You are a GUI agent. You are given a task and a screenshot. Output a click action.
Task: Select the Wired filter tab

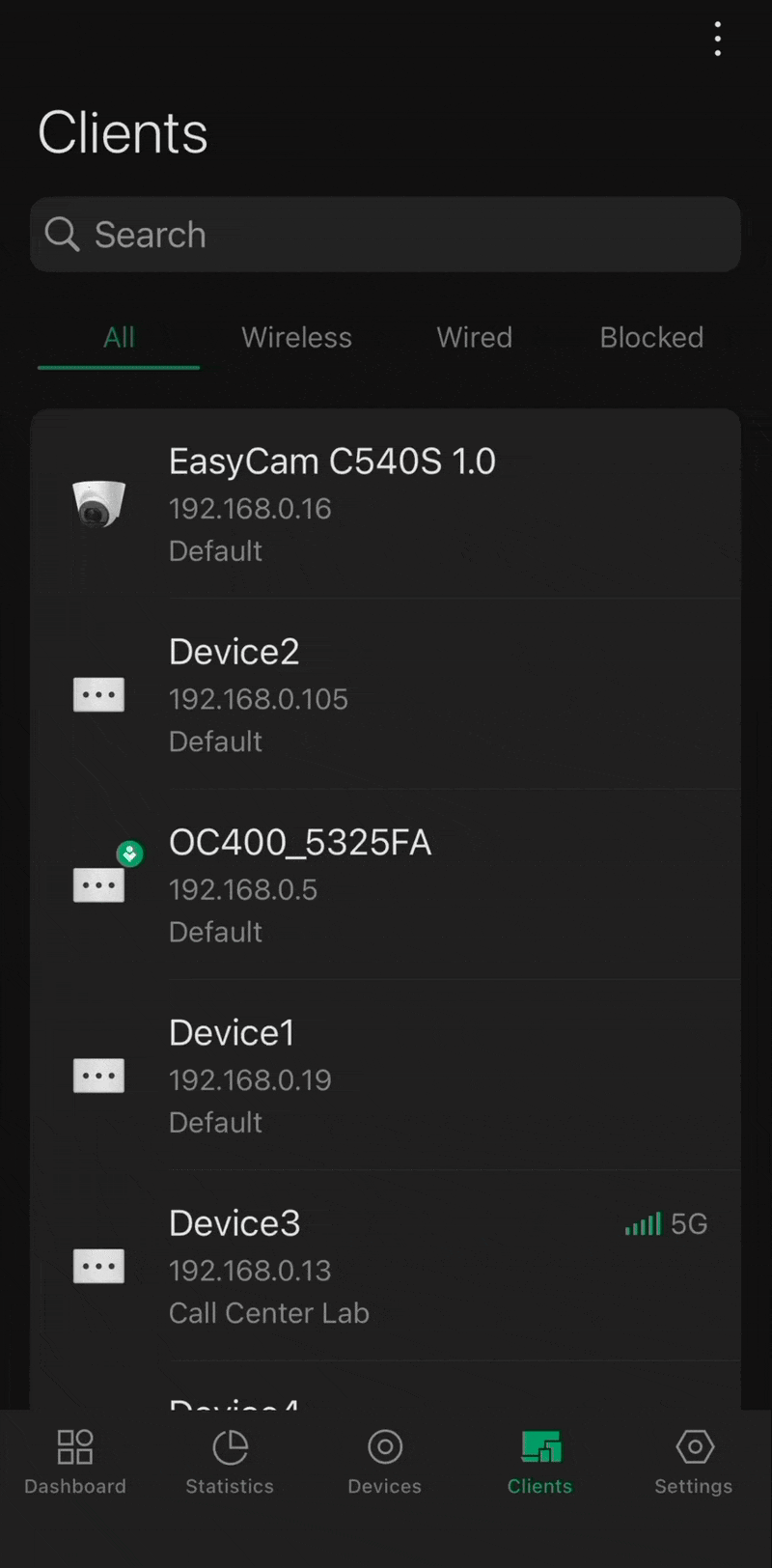click(474, 337)
